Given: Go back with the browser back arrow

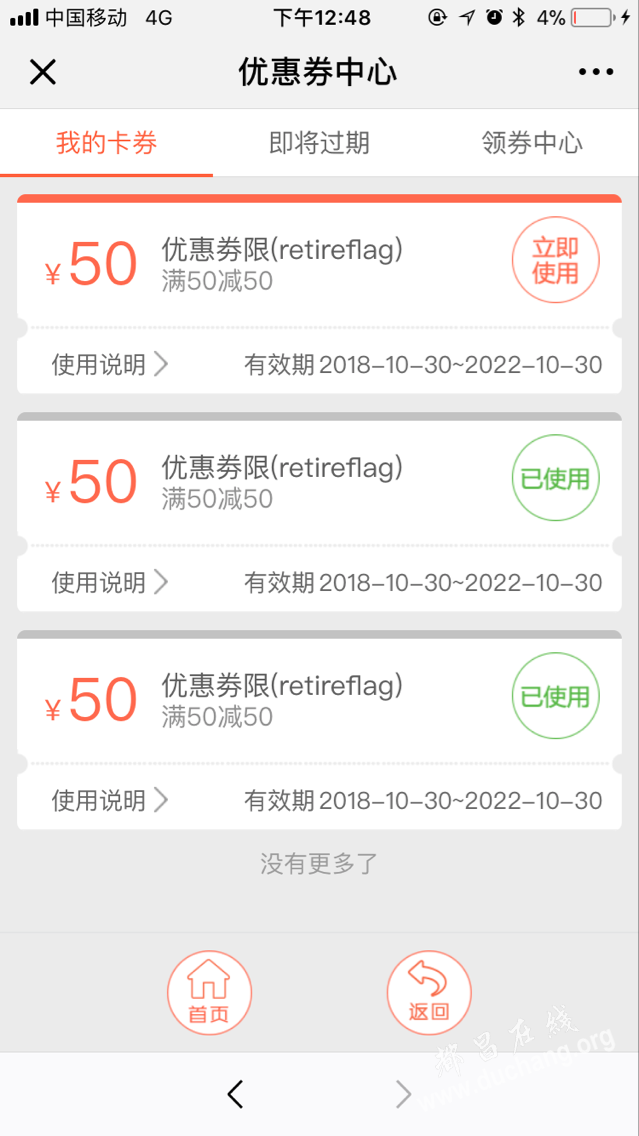Looking at the screenshot, I should point(235,1094).
